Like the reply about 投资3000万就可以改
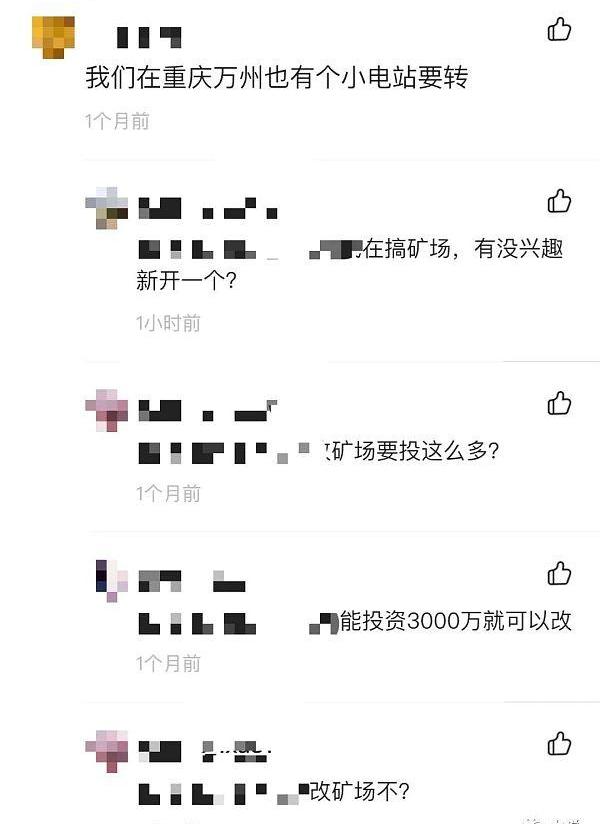The image size is (600, 824). pyautogui.click(x=559, y=573)
